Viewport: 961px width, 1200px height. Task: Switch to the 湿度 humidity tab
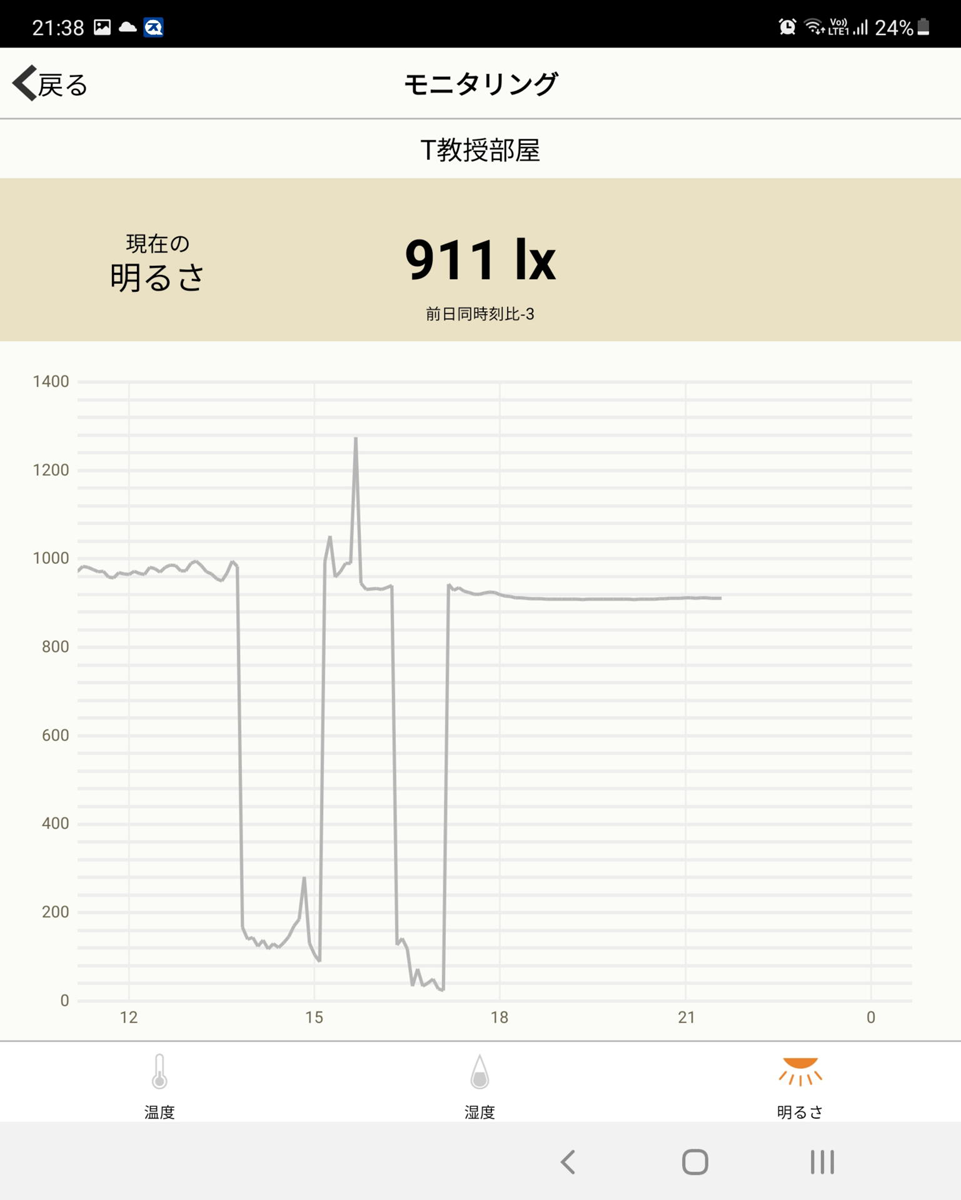pyautogui.click(x=480, y=1085)
